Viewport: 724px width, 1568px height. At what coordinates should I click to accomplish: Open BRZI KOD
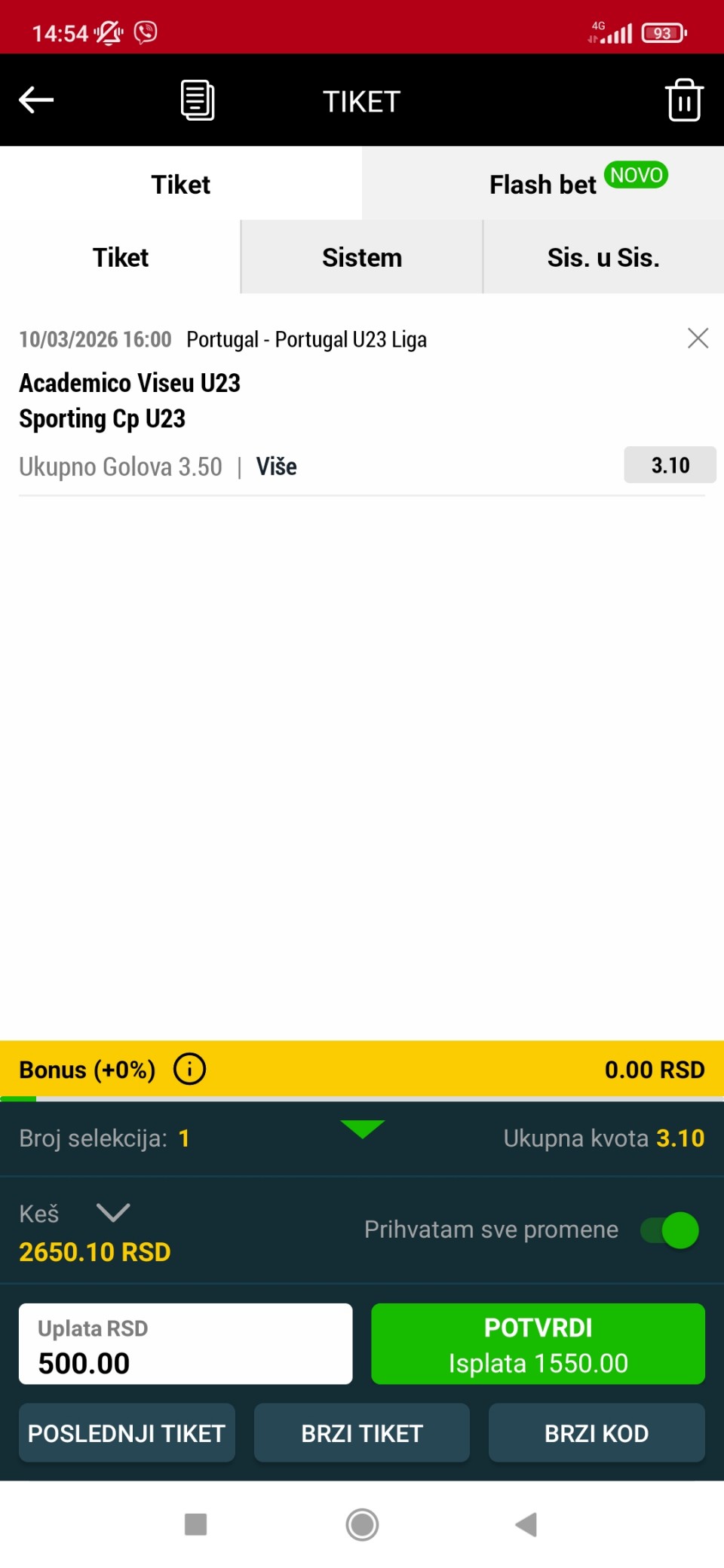pyautogui.click(x=597, y=1433)
